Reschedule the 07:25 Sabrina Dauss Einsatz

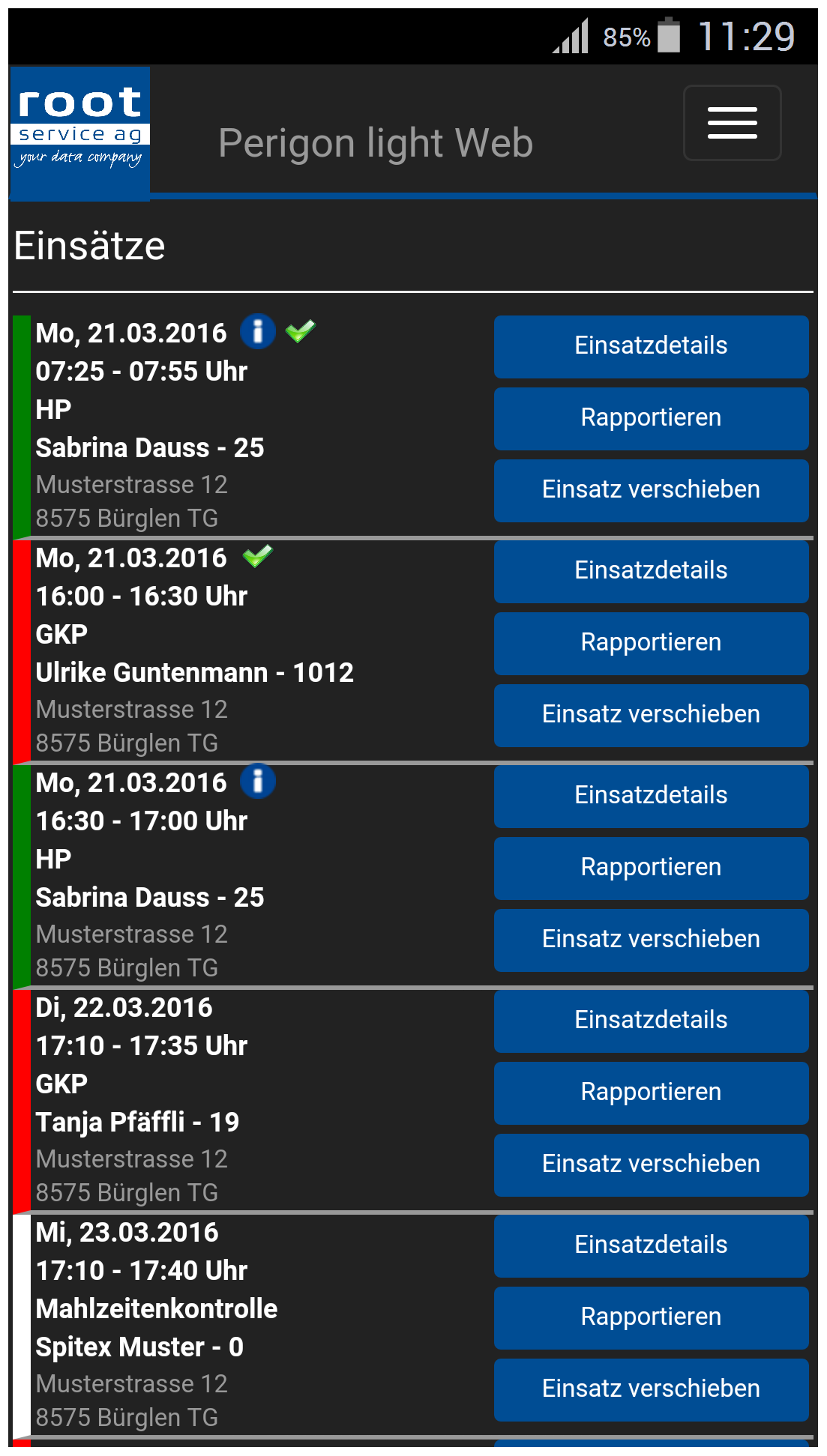click(x=651, y=490)
